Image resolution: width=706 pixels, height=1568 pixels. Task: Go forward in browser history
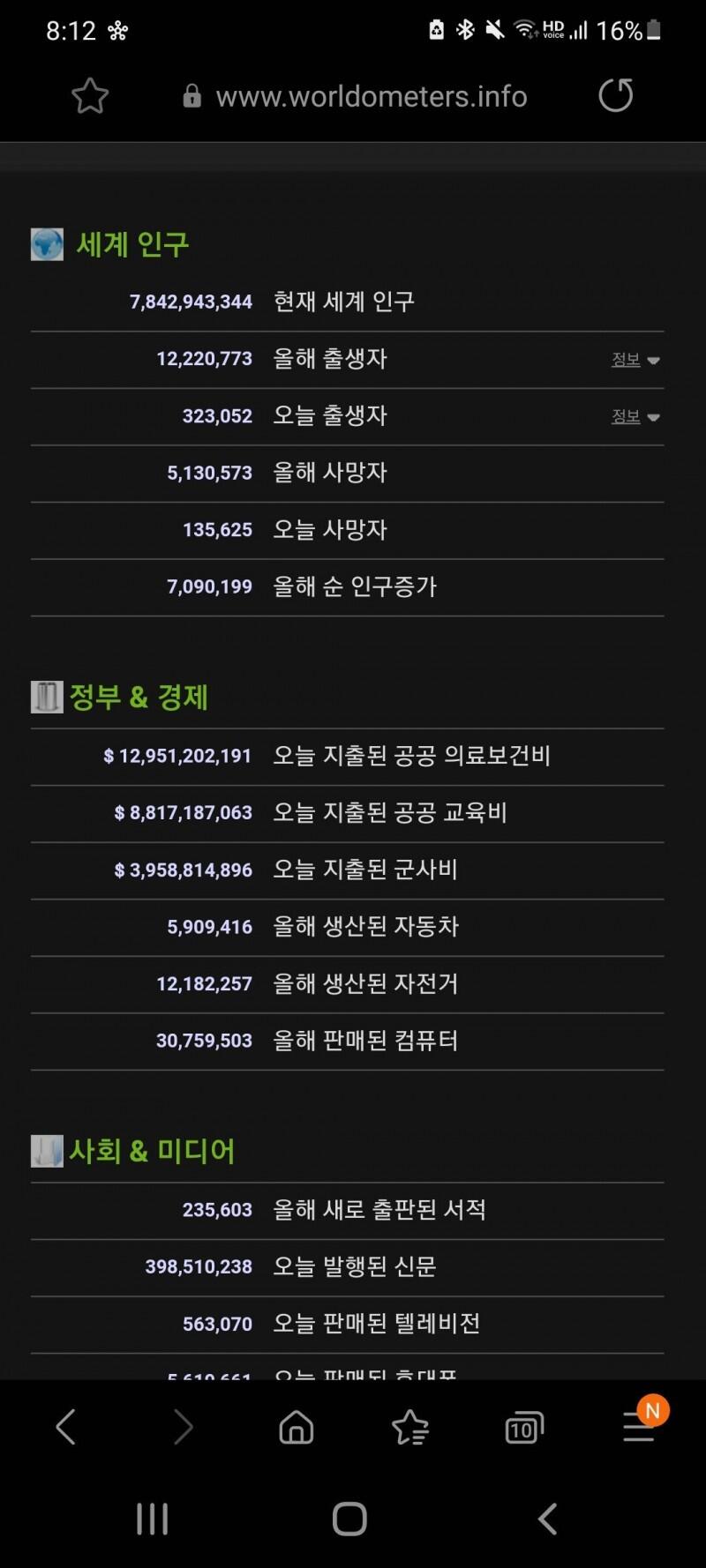pyautogui.click(x=183, y=1426)
